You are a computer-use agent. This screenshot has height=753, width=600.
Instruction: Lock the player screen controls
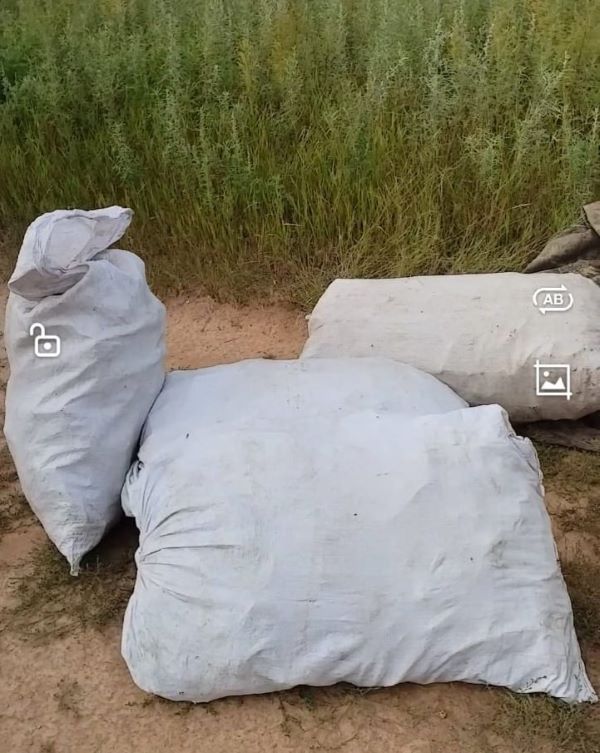(44, 341)
